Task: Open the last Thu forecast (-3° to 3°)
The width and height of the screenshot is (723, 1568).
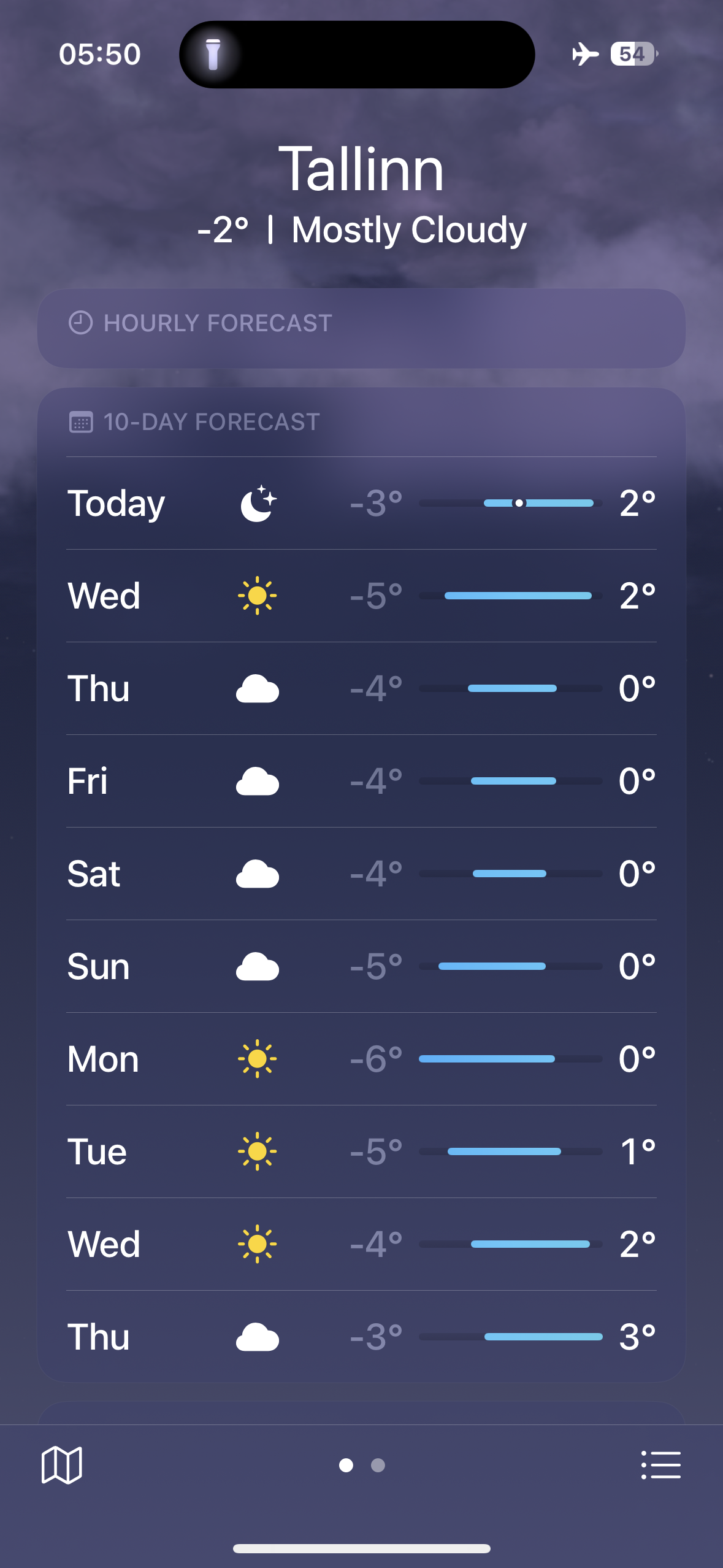Action: pos(361,1337)
